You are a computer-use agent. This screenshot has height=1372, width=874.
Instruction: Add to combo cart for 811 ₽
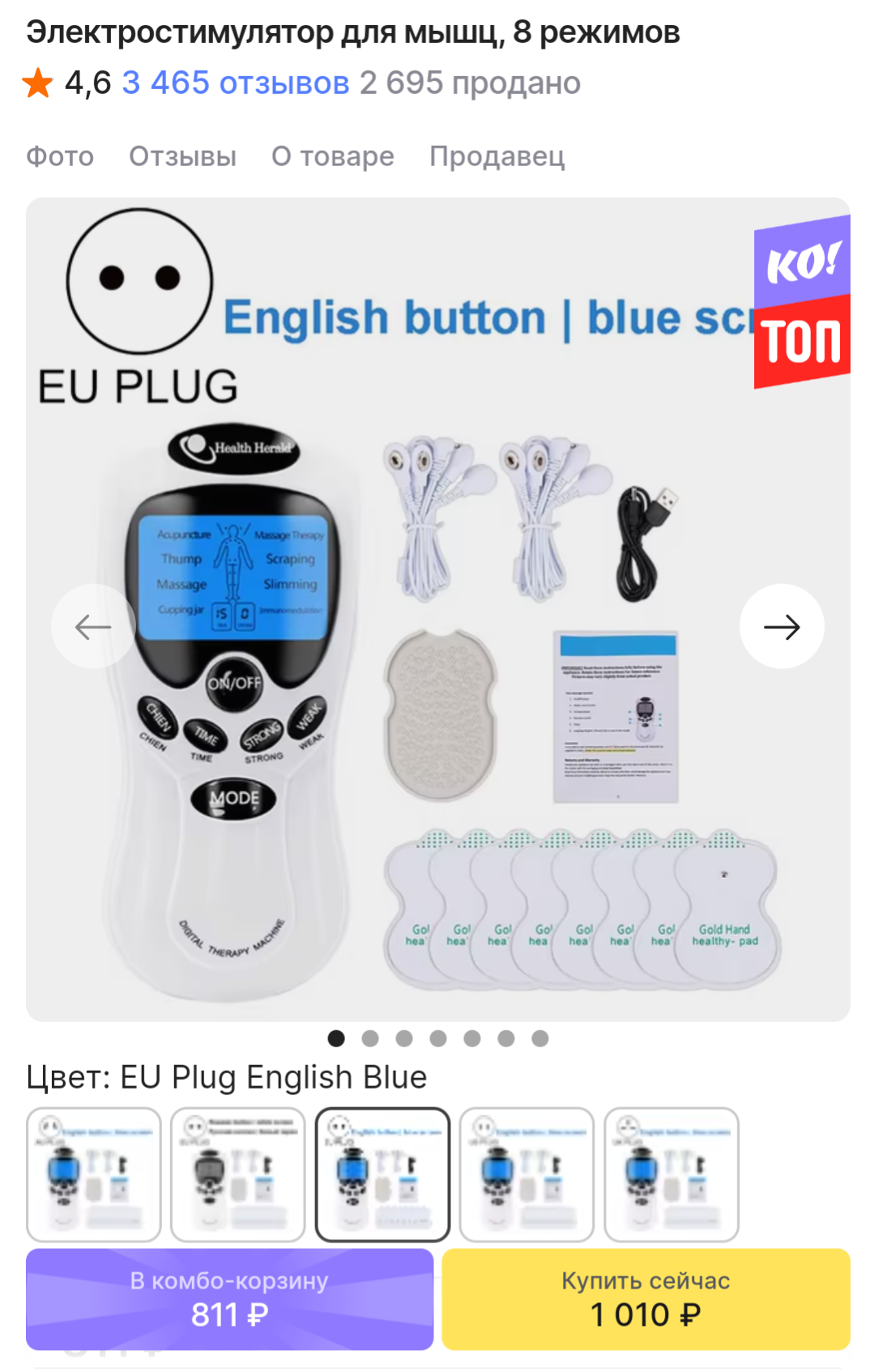click(x=230, y=1298)
